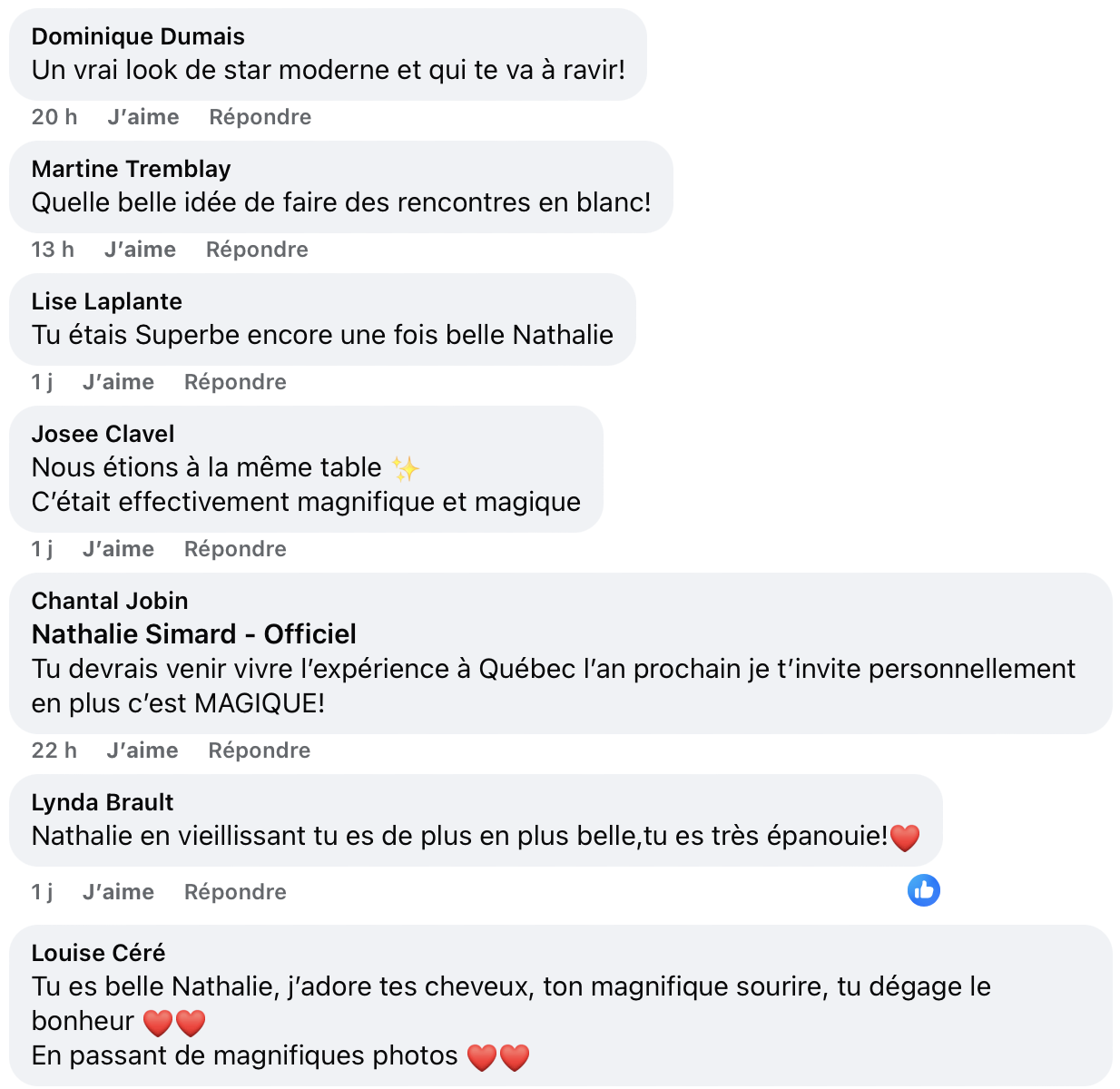Reply to Lynda Brault's comment
Image resolution: width=1120 pixels, height=1089 pixels.
[x=235, y=892]
